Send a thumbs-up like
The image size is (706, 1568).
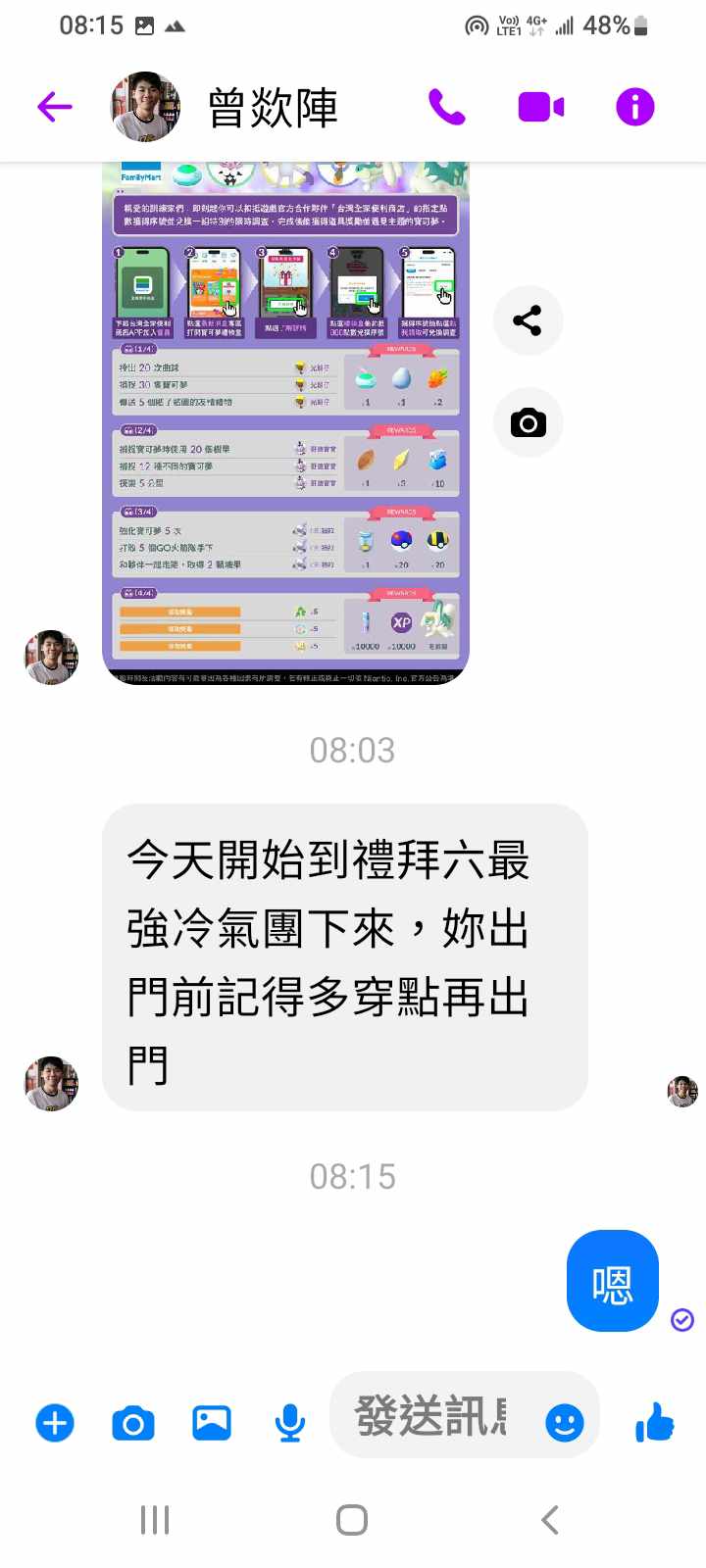pyautogui.click(x=655, y=1421)
